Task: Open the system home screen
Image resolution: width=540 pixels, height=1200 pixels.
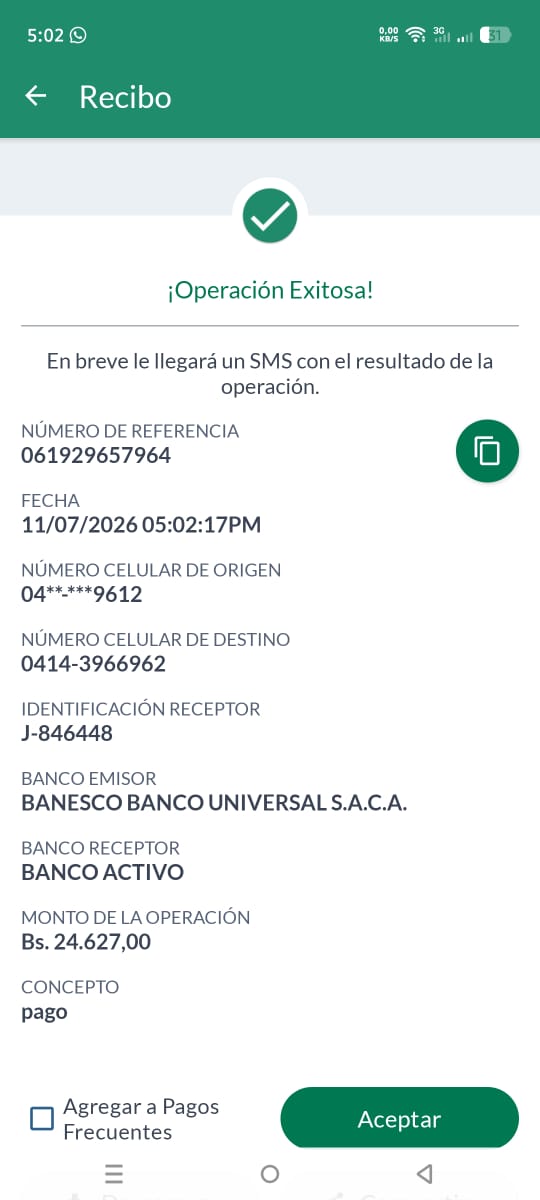Action: pos(269,1174)
